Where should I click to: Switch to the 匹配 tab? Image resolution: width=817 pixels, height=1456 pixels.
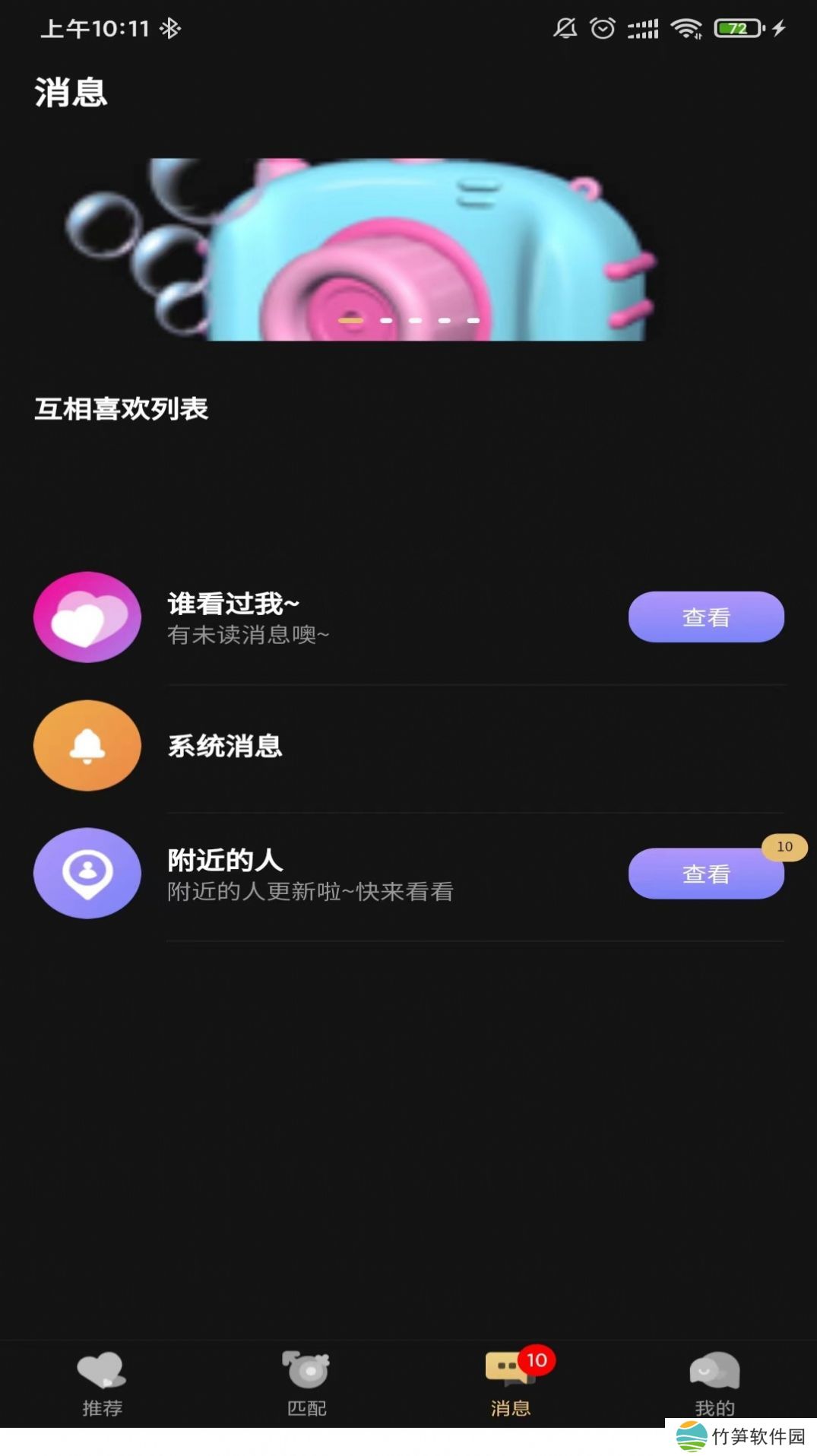[306, 1384]
